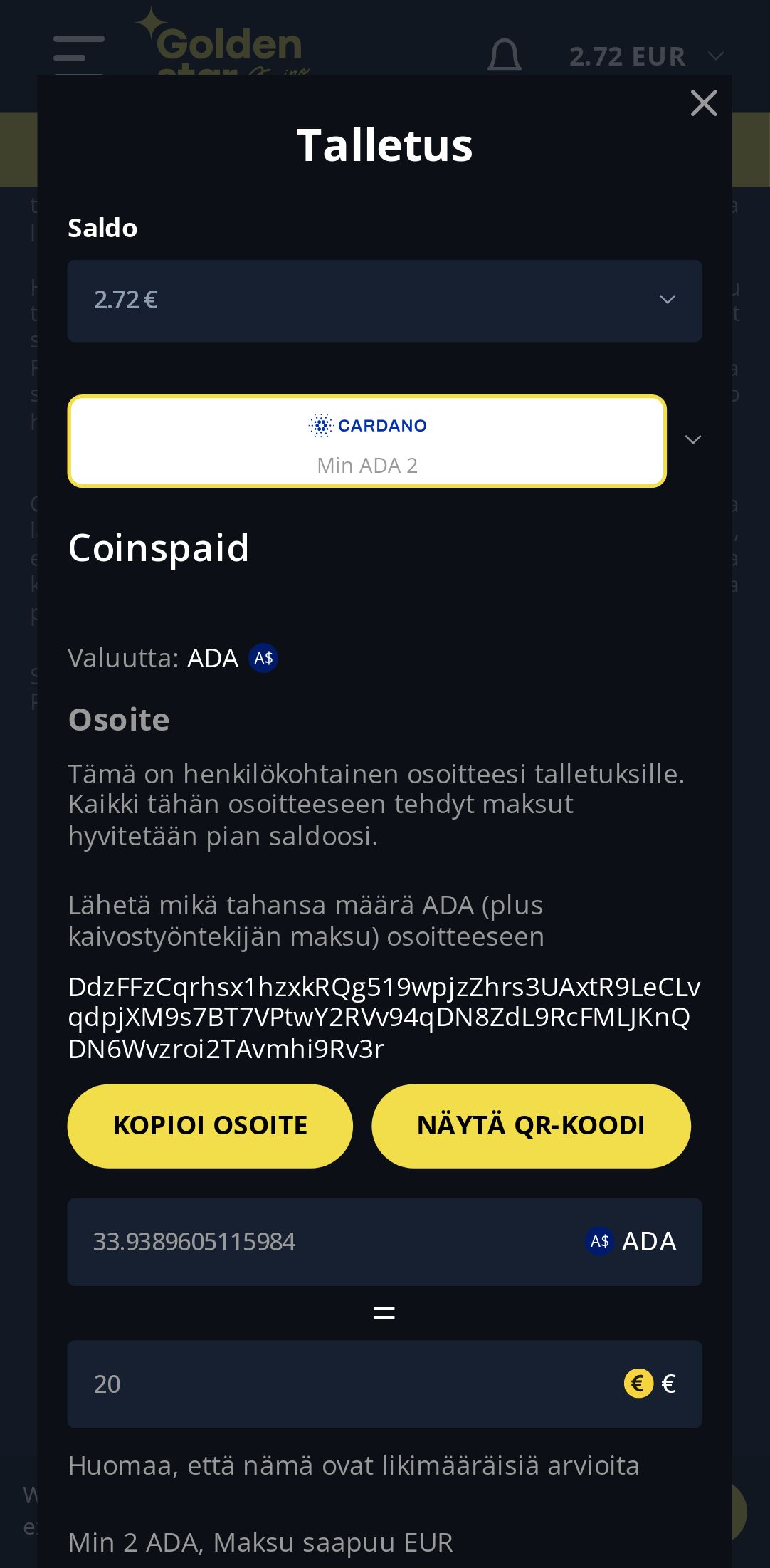Tap Kopioi osoite button
Image resolution: width=770 pixels, height=1568 pixels.
point(210,1126)
